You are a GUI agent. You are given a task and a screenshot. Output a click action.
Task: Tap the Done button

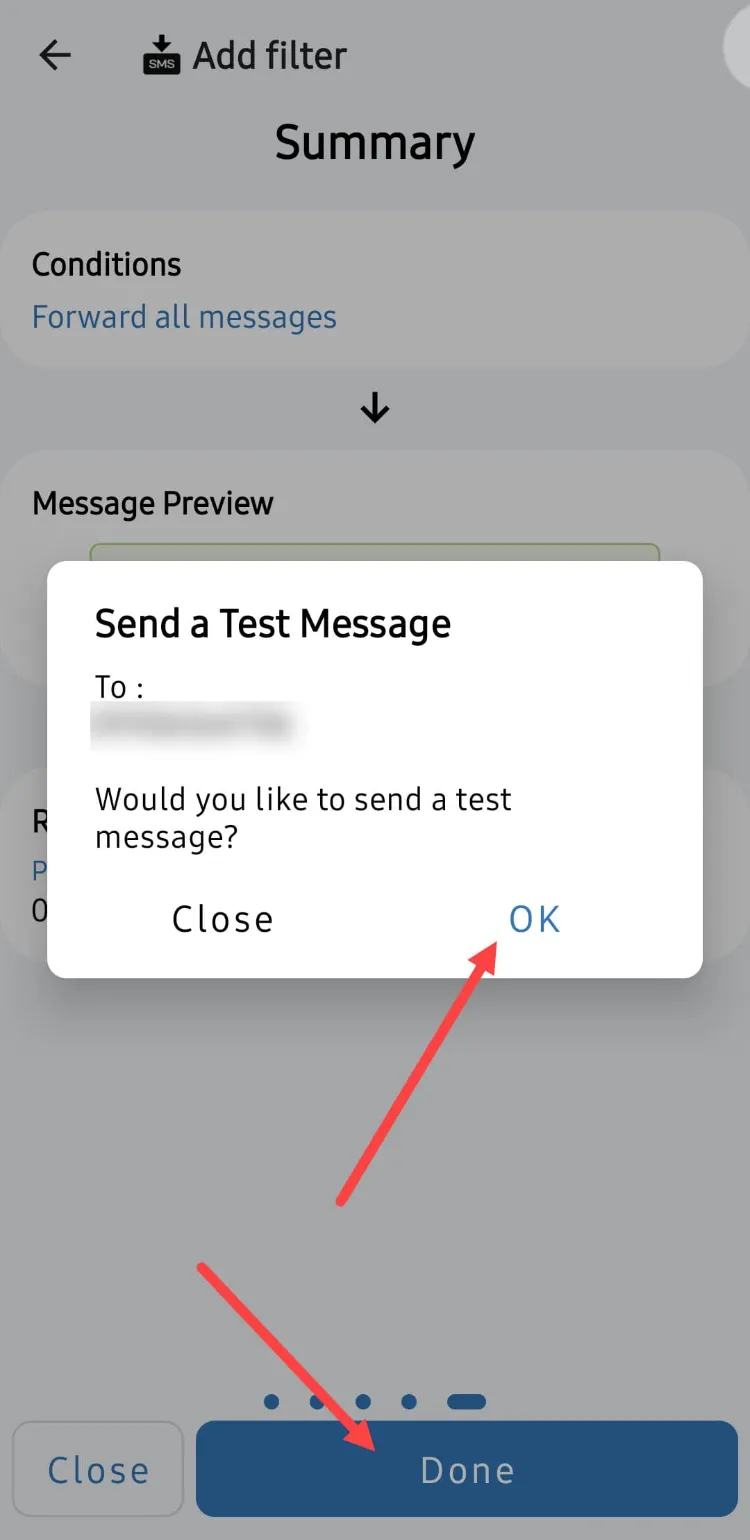467,1469
